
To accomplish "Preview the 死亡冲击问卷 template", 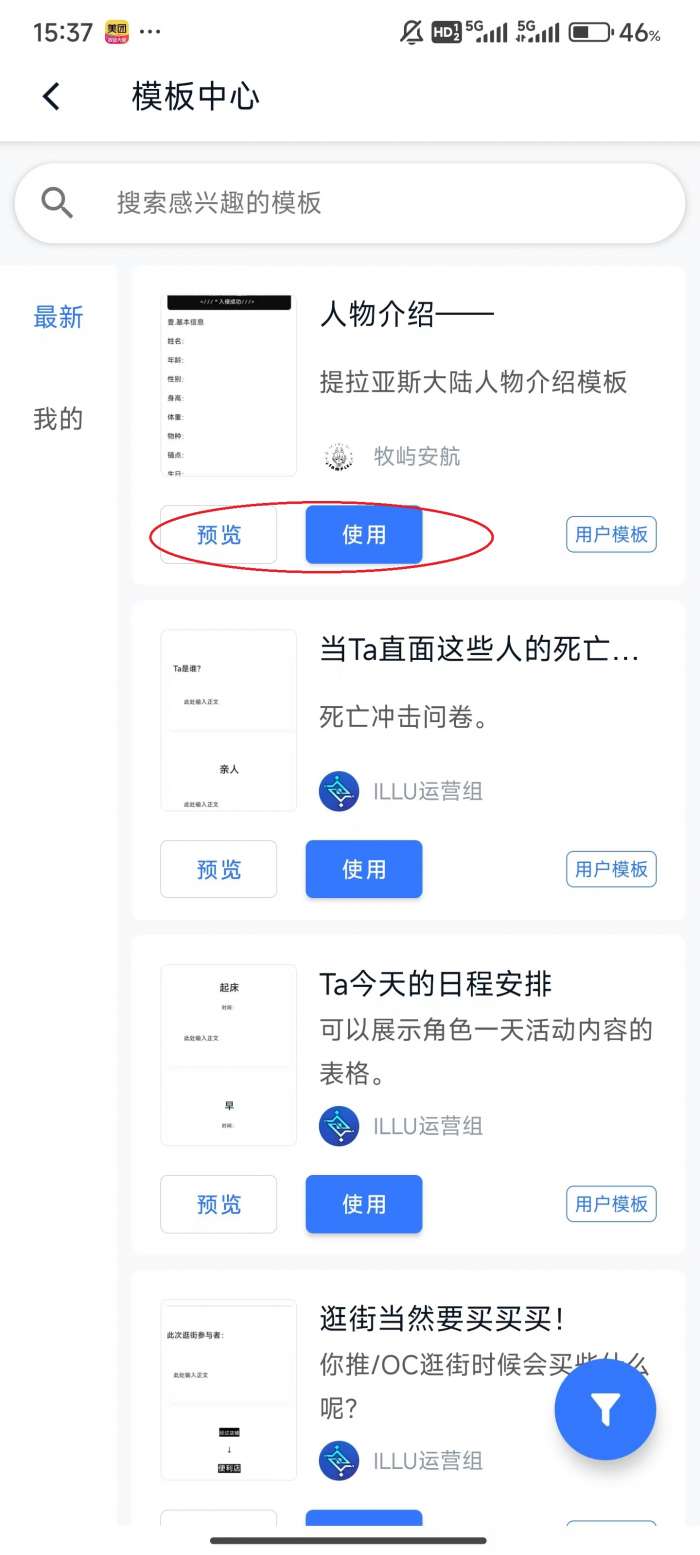I will click(219, 870).
